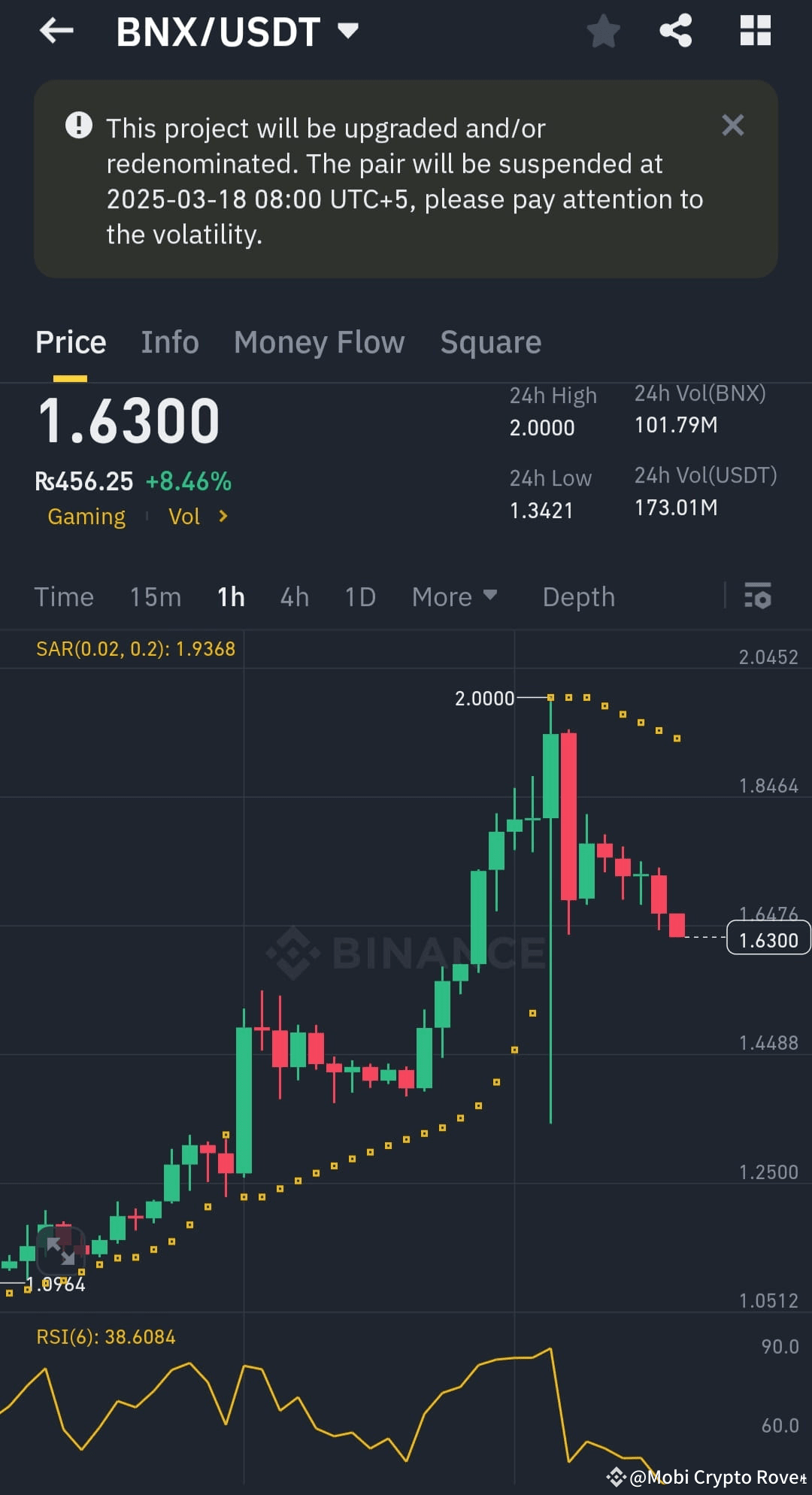Tap the Gaming category label
812x1495 pixels.
[x=86, y=517]
